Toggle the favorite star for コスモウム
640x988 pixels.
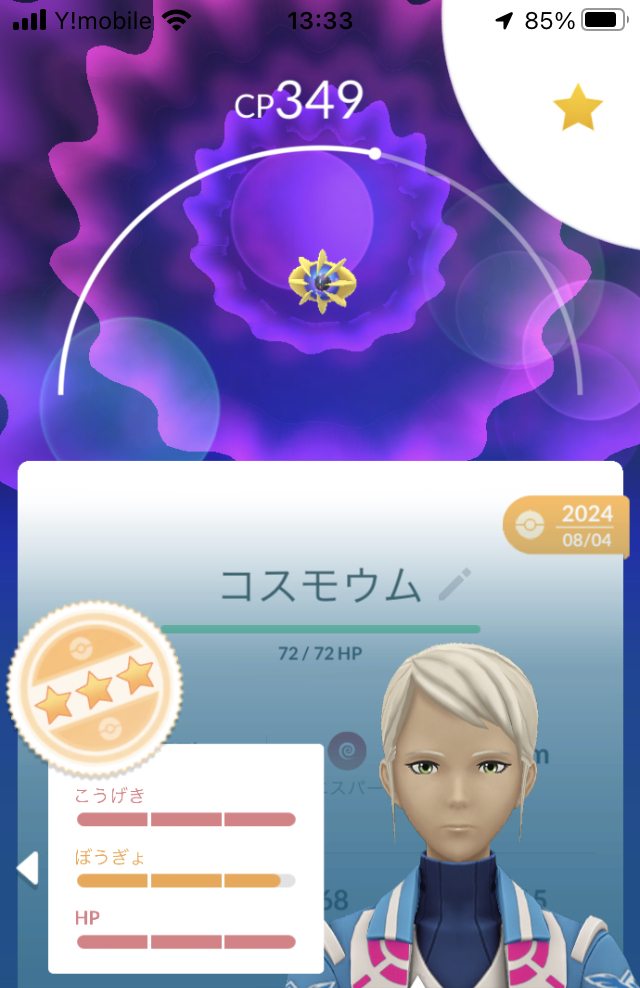[578, 109]
